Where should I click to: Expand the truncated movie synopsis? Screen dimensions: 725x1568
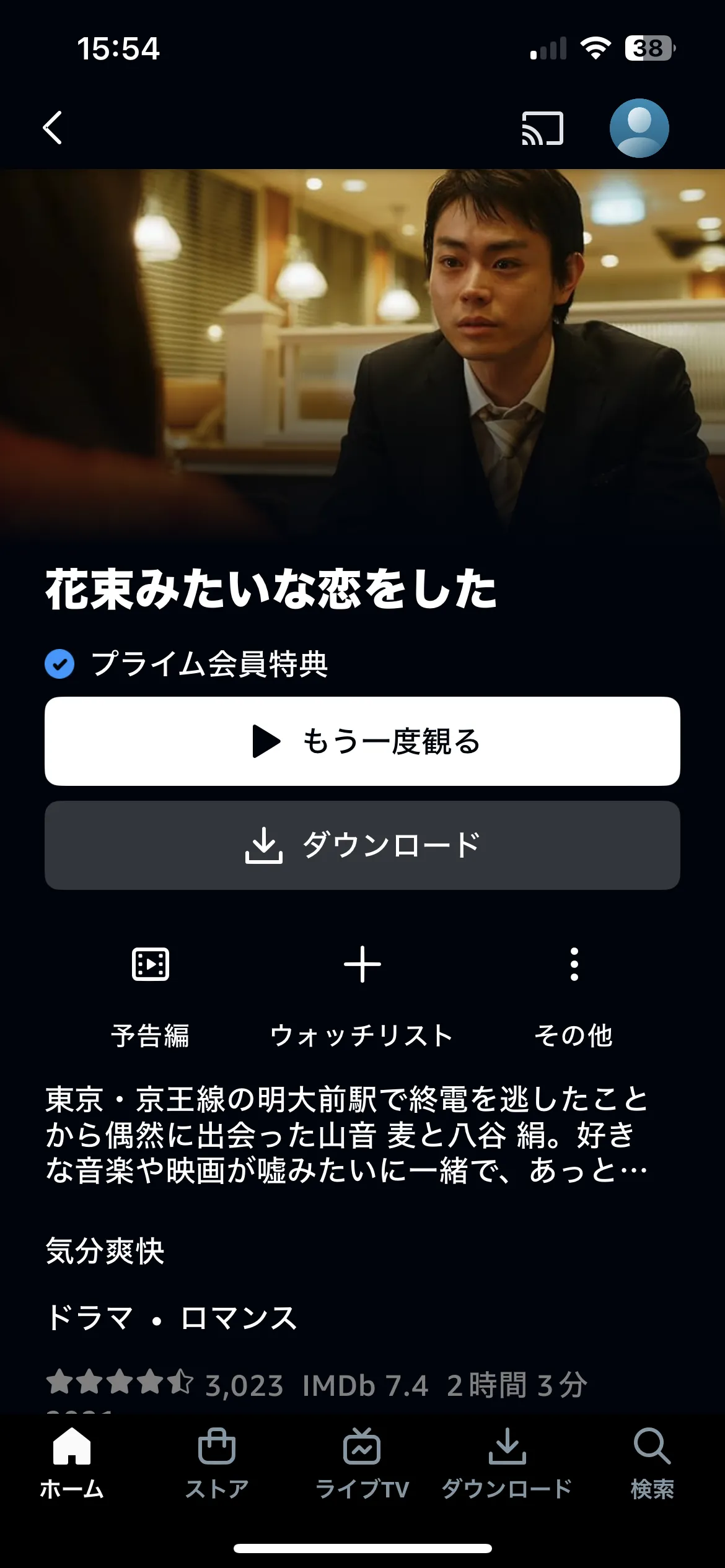pos(347,1135)
